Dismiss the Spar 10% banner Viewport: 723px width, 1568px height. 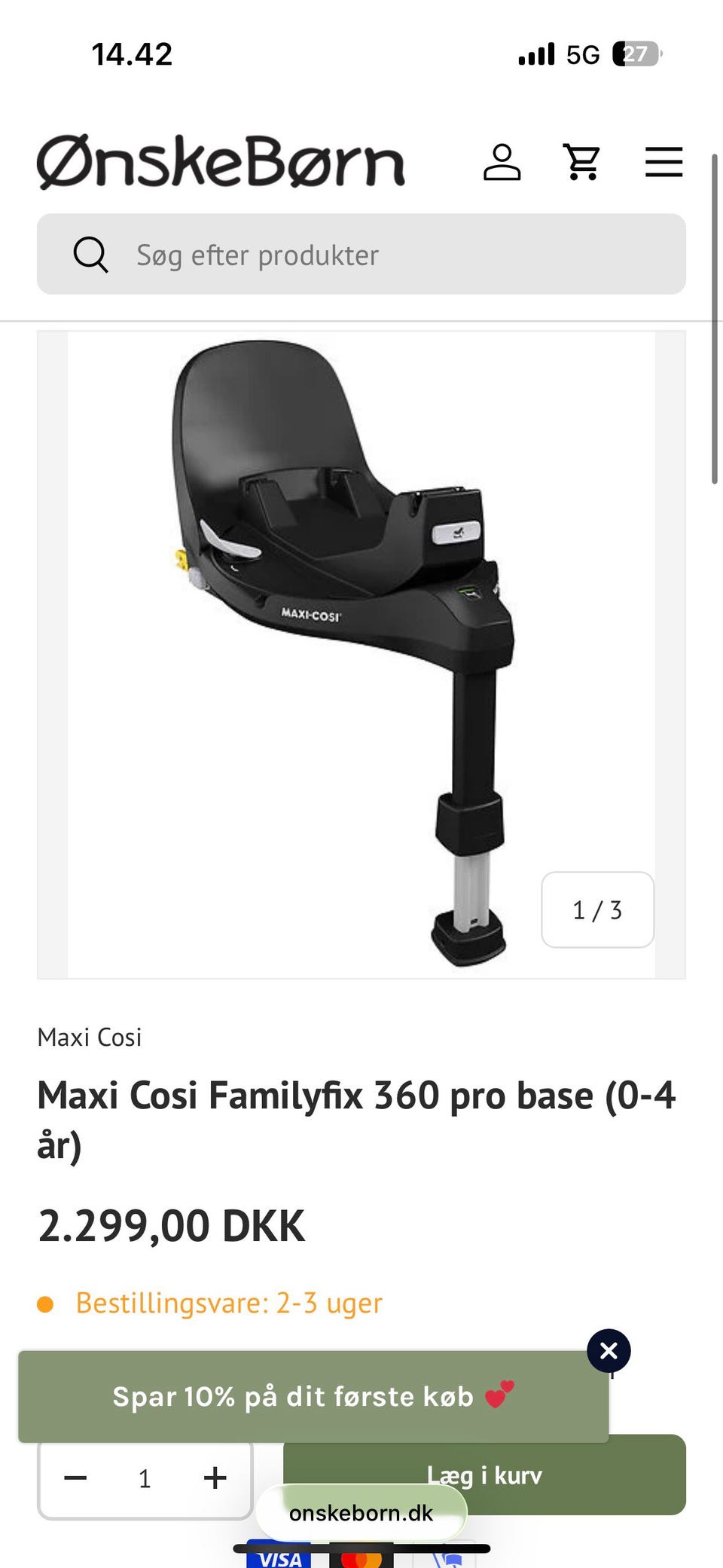(x=609, y=1350)
